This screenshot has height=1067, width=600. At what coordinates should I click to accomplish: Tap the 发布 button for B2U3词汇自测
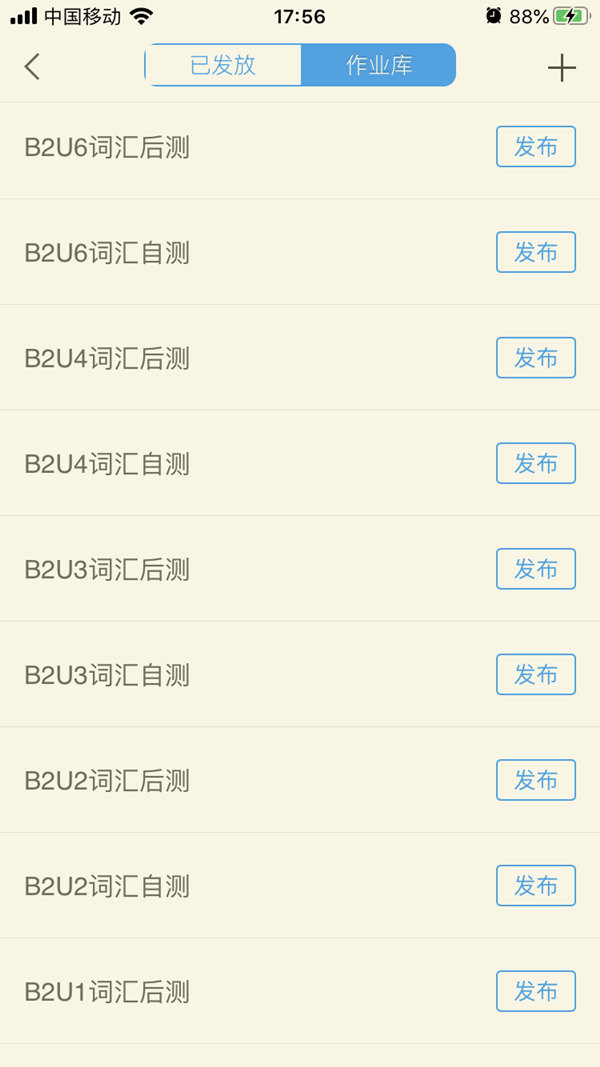536,674
